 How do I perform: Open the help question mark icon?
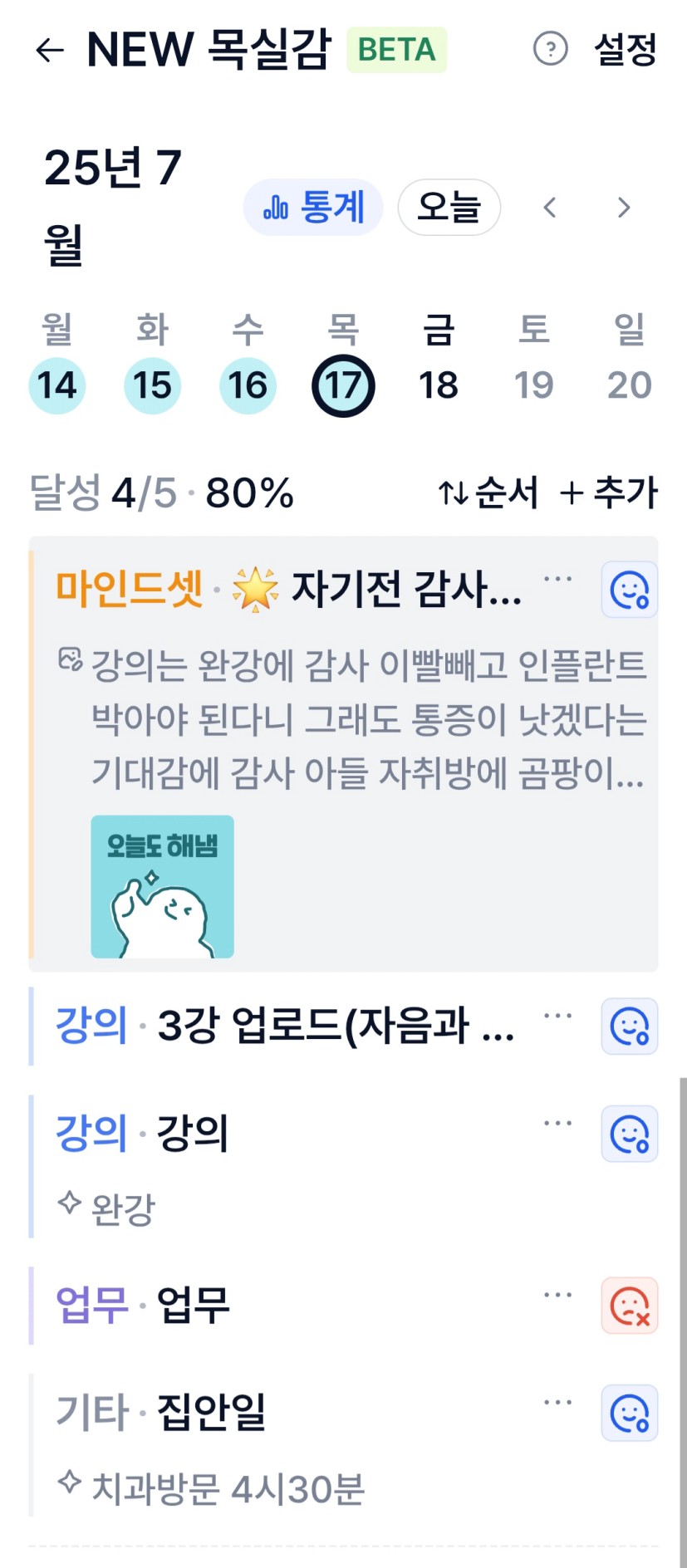pyautogui.click(x=550, y=49)
